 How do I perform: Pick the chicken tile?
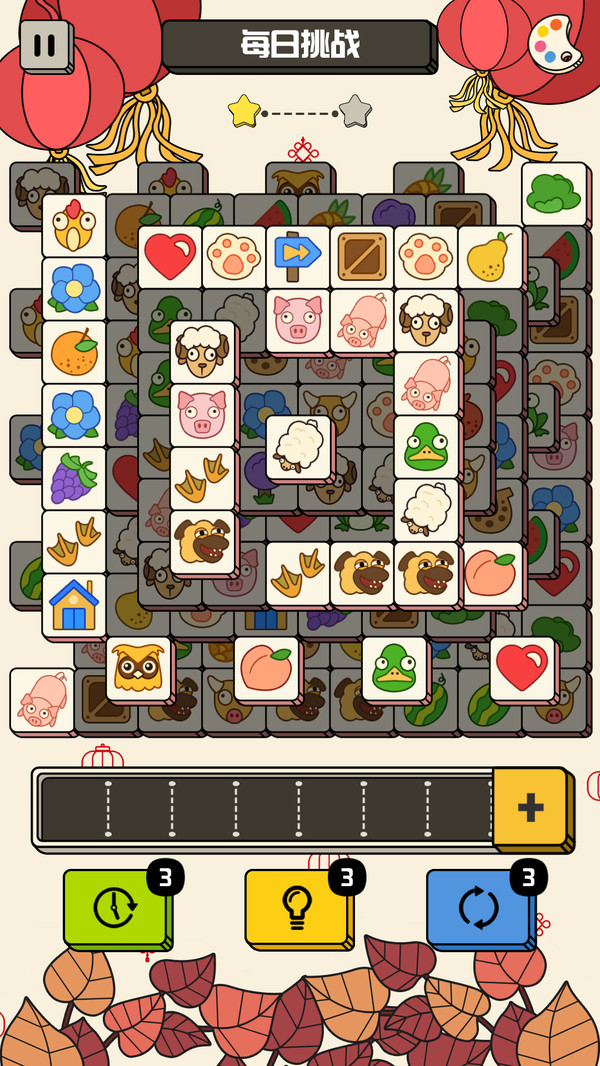click(74, 225)
